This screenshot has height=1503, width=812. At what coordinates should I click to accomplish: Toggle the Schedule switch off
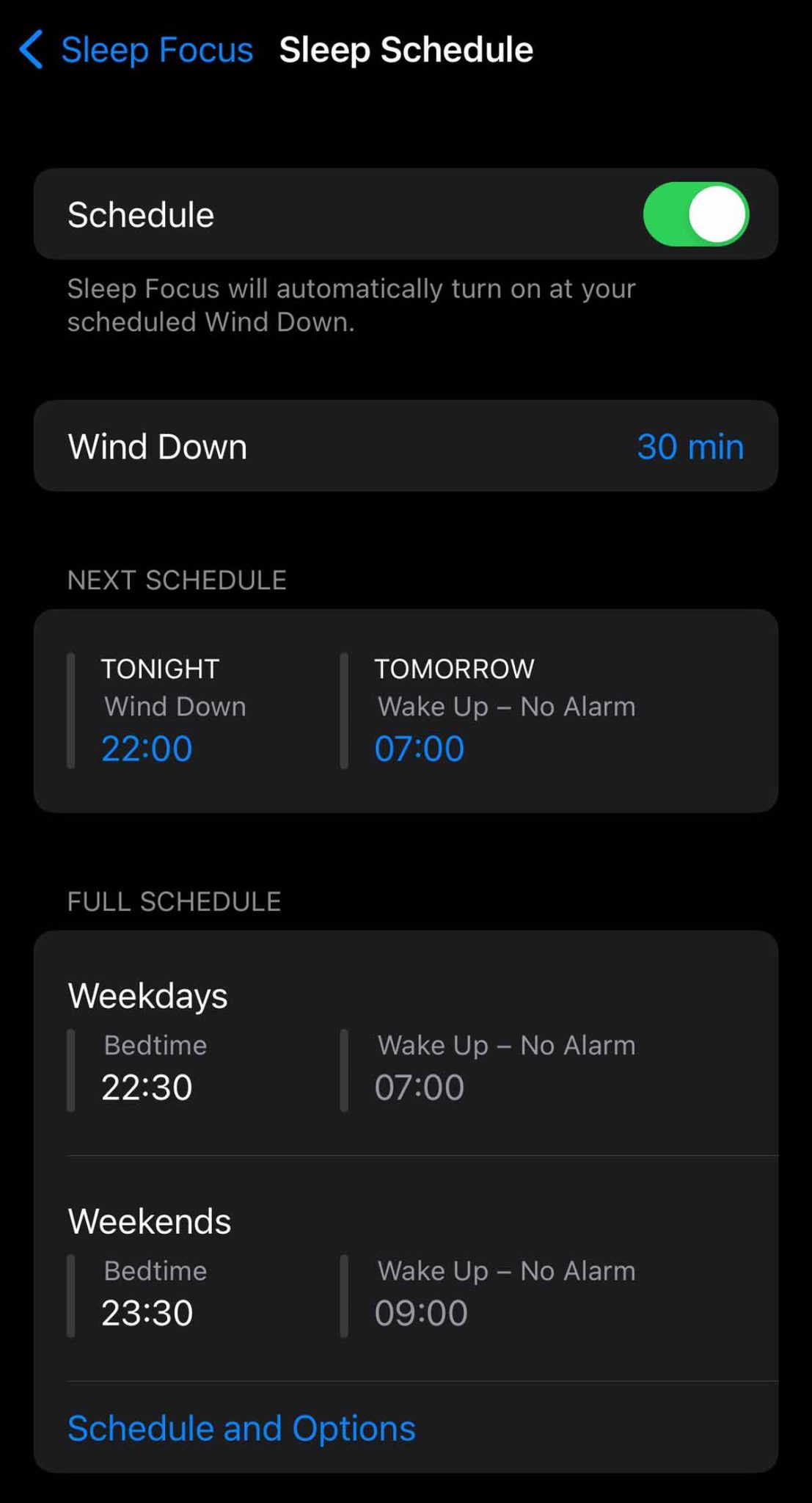[x=695, y=214]
